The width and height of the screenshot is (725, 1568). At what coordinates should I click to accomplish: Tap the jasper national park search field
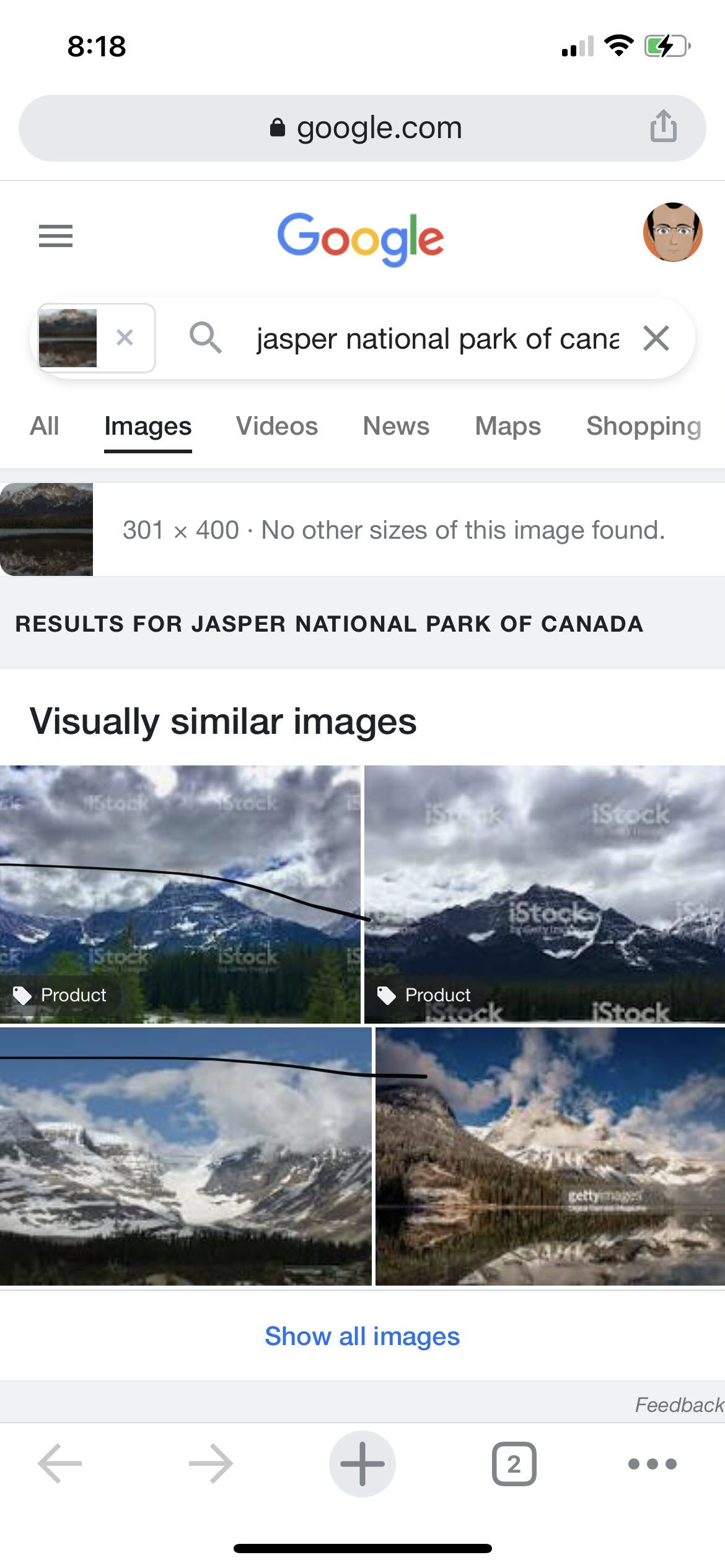pyautogui.click(x=437, y=339)
